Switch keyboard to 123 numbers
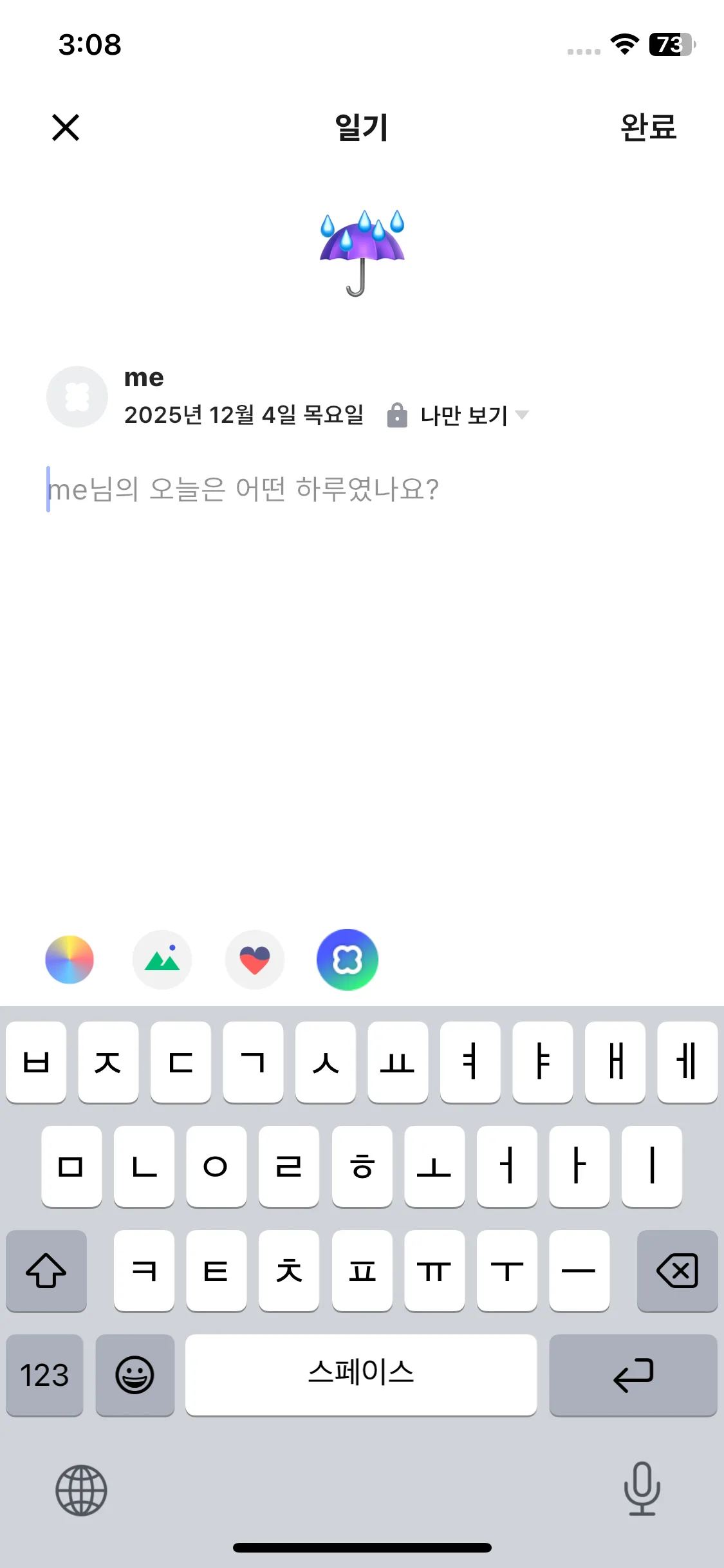Viewport: 724px width, 1568px height. pyautogui.click(x=44, y=1375)
